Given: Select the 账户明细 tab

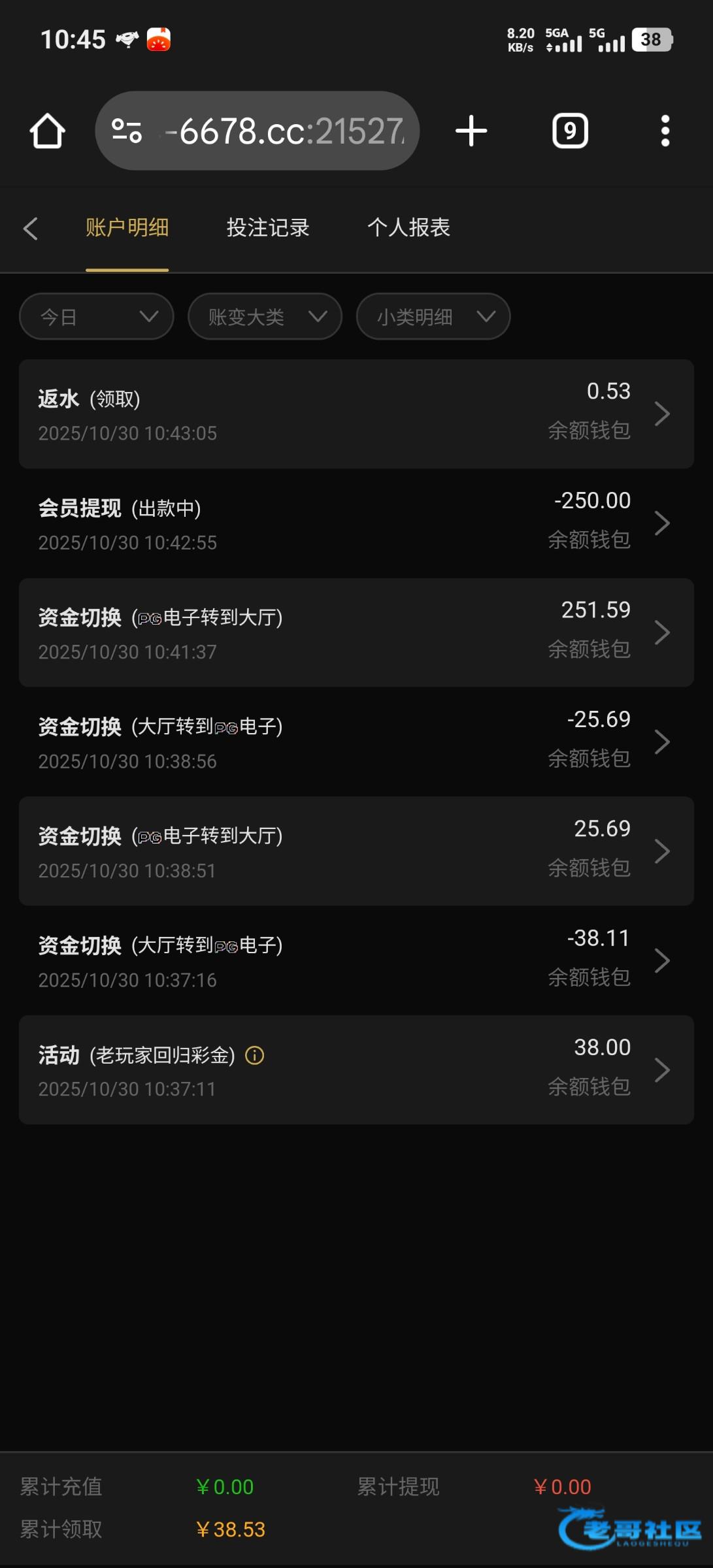Looking at the screenshot, I should pyautogui.click(x=127, y=227).
